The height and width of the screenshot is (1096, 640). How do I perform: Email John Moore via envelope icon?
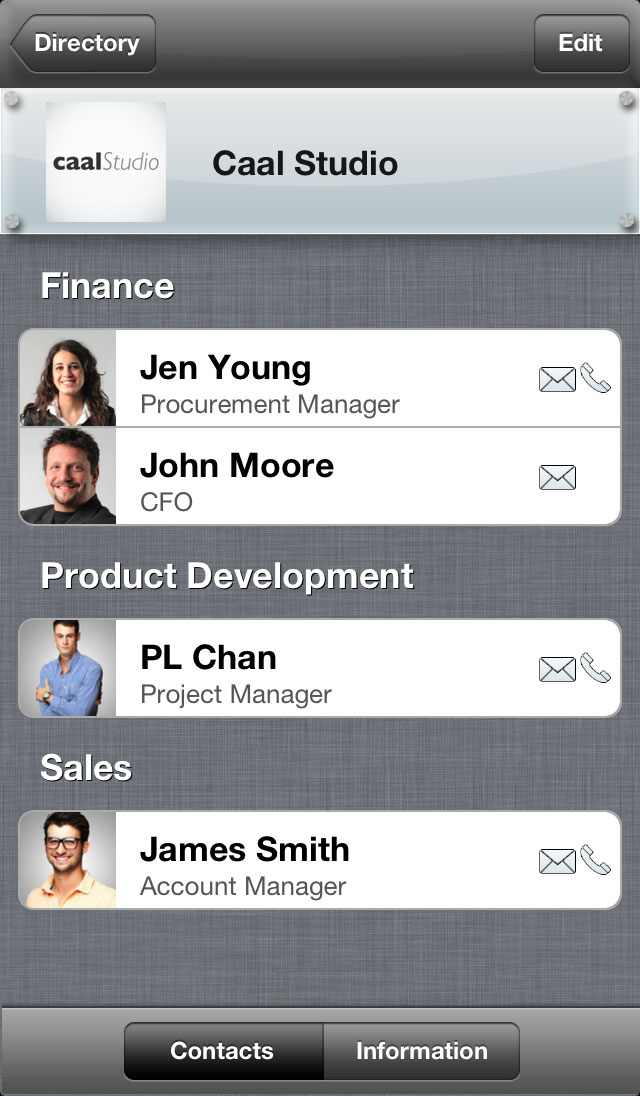[557, 478]
